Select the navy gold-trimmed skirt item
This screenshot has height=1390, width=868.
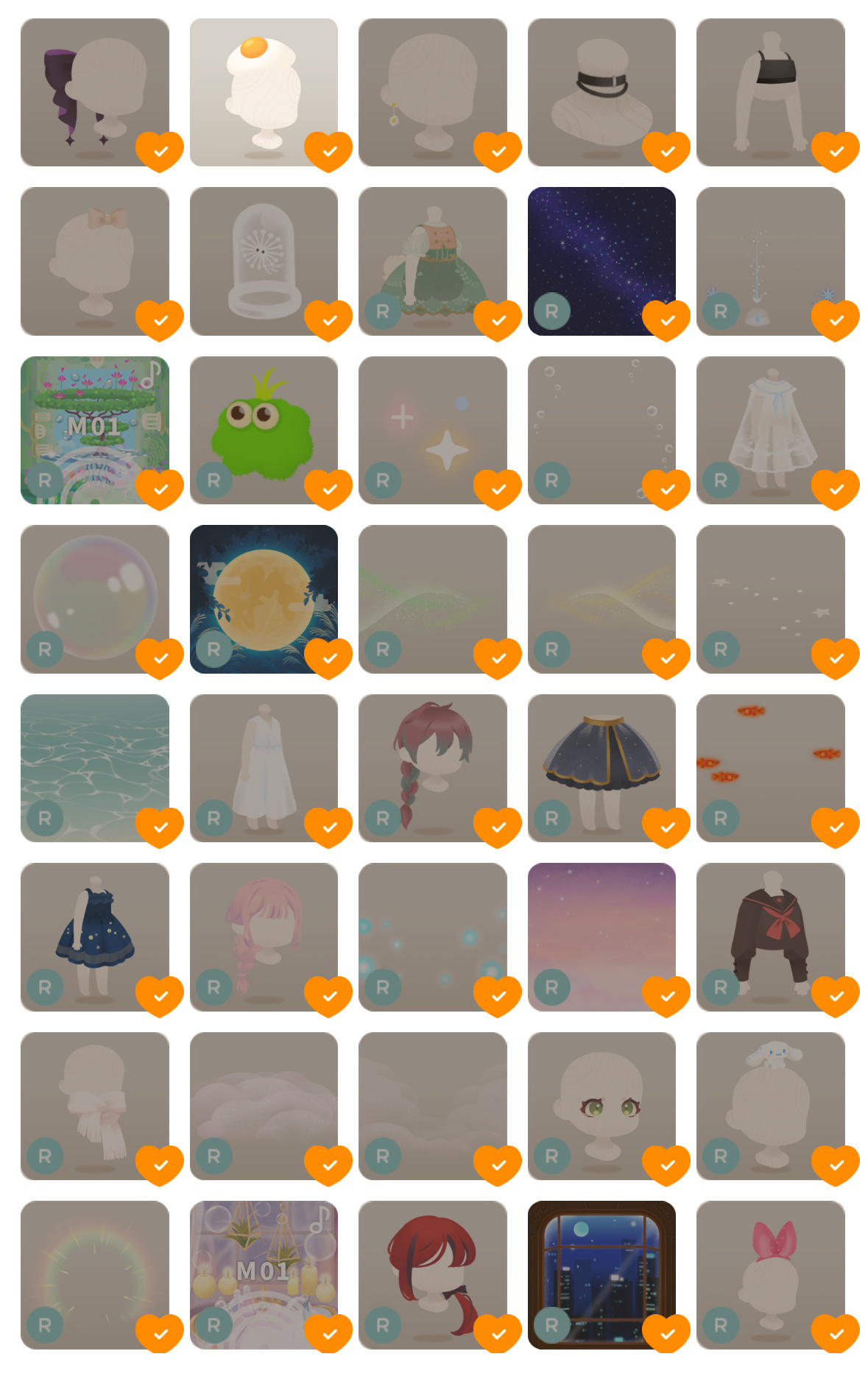pyautogui.click(x=601, y=768)
